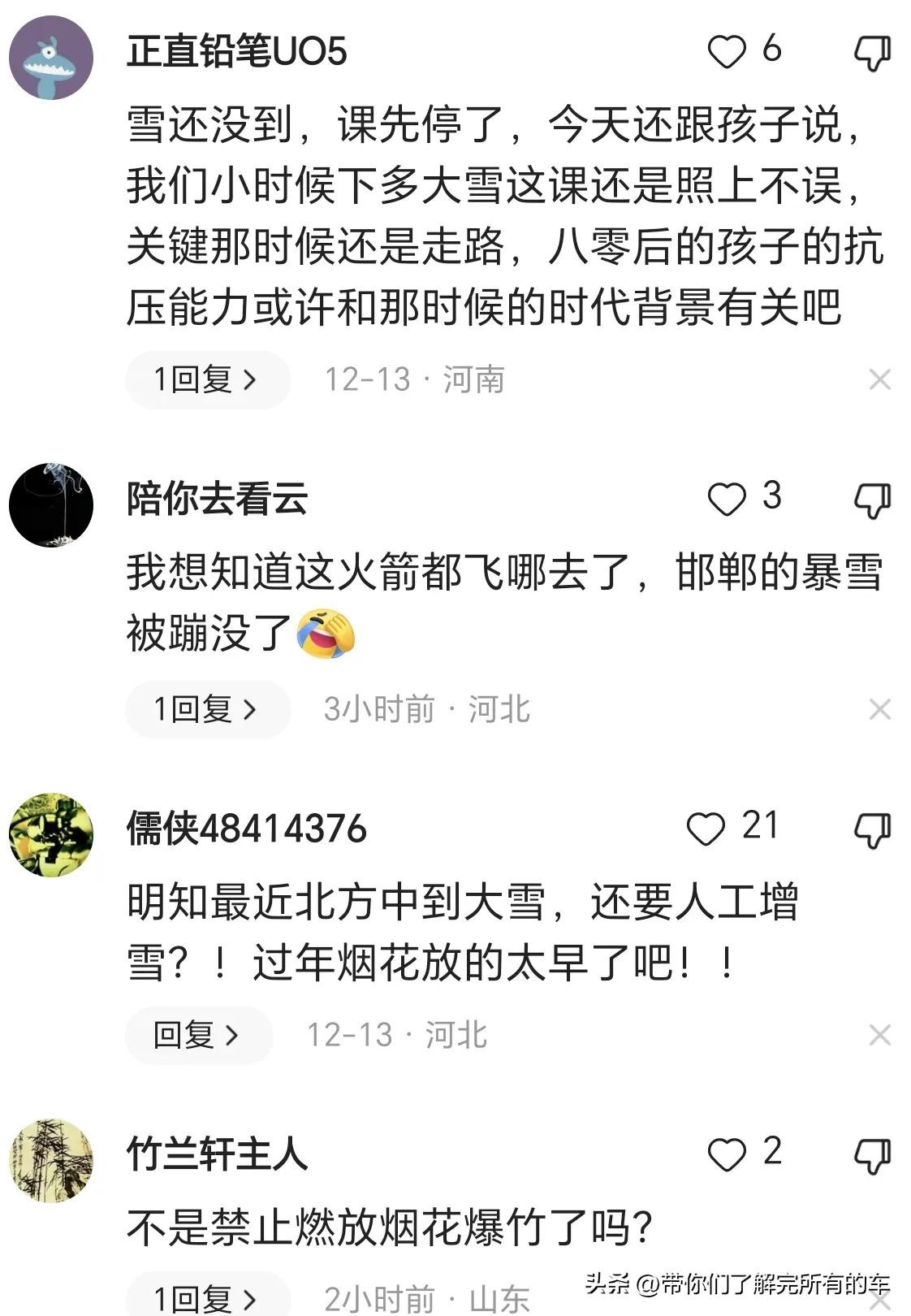Like the comment by 儒侠48414376
The width and height of the screenshot is (911, 1316).
[706, 829]
